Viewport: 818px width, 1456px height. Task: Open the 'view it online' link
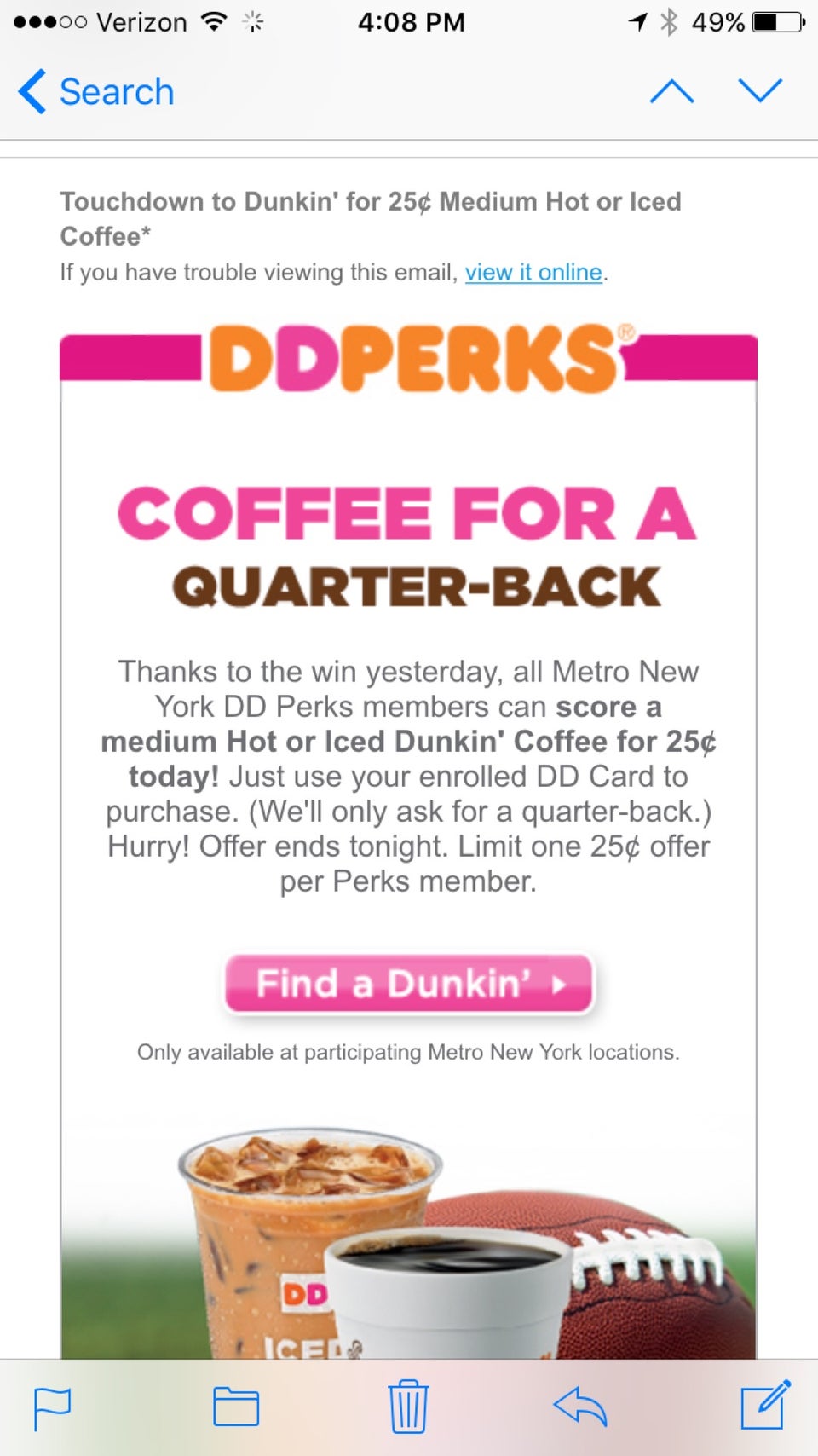click(x=533, y=273)
